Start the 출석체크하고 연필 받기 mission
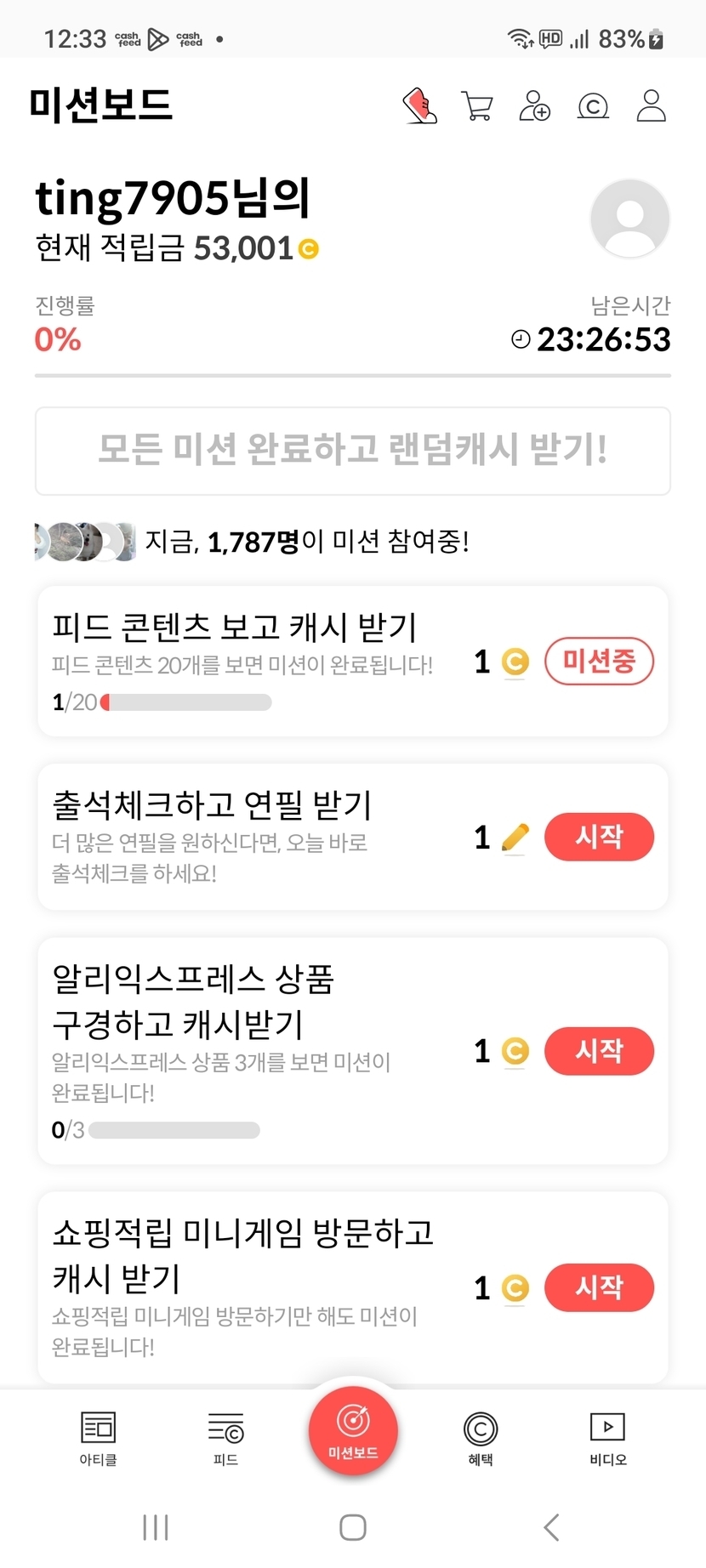 point(599,837)
